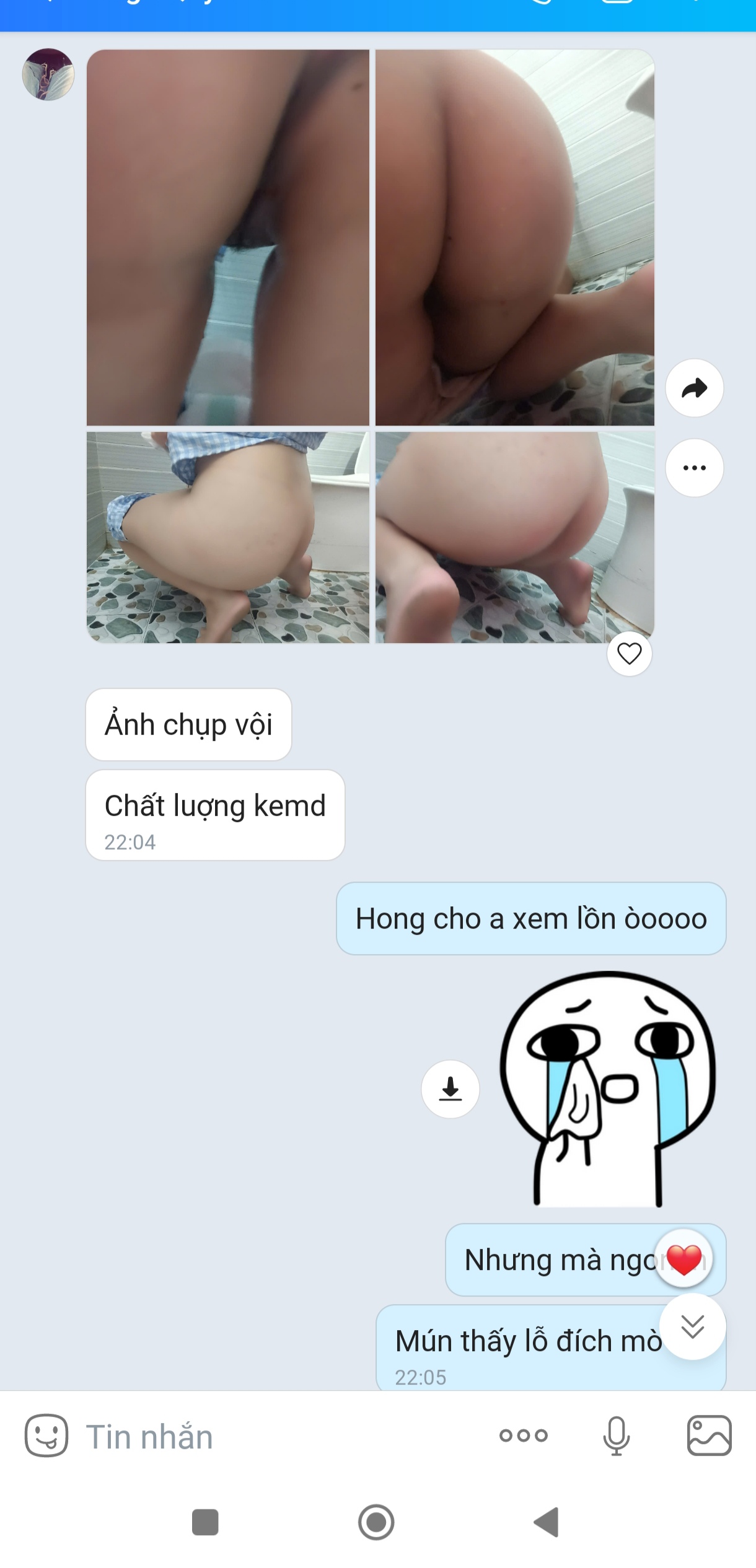This screenshot has width=756, height=1568.
Task: Open more attachment options
Action: pos(524,1435)
